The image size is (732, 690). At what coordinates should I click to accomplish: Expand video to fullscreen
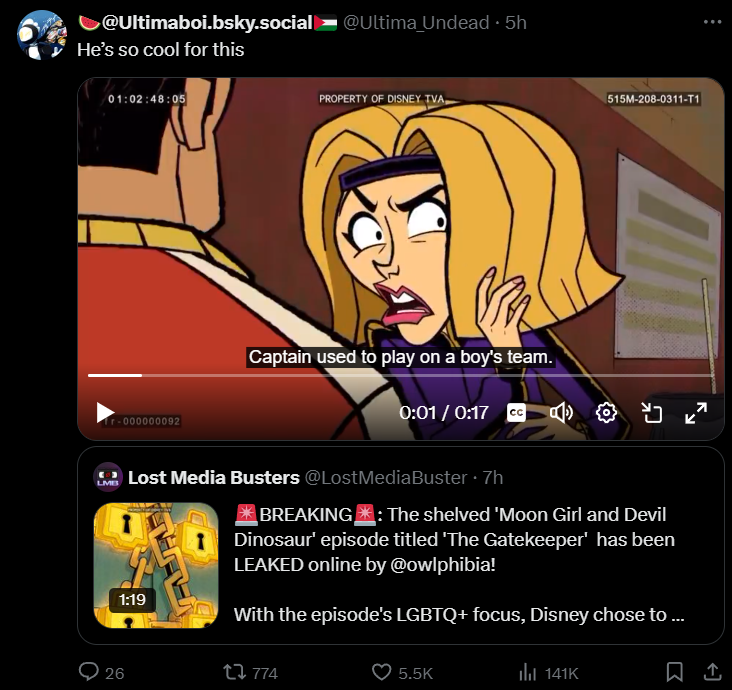pyautogui.click(x=696, y=412)
